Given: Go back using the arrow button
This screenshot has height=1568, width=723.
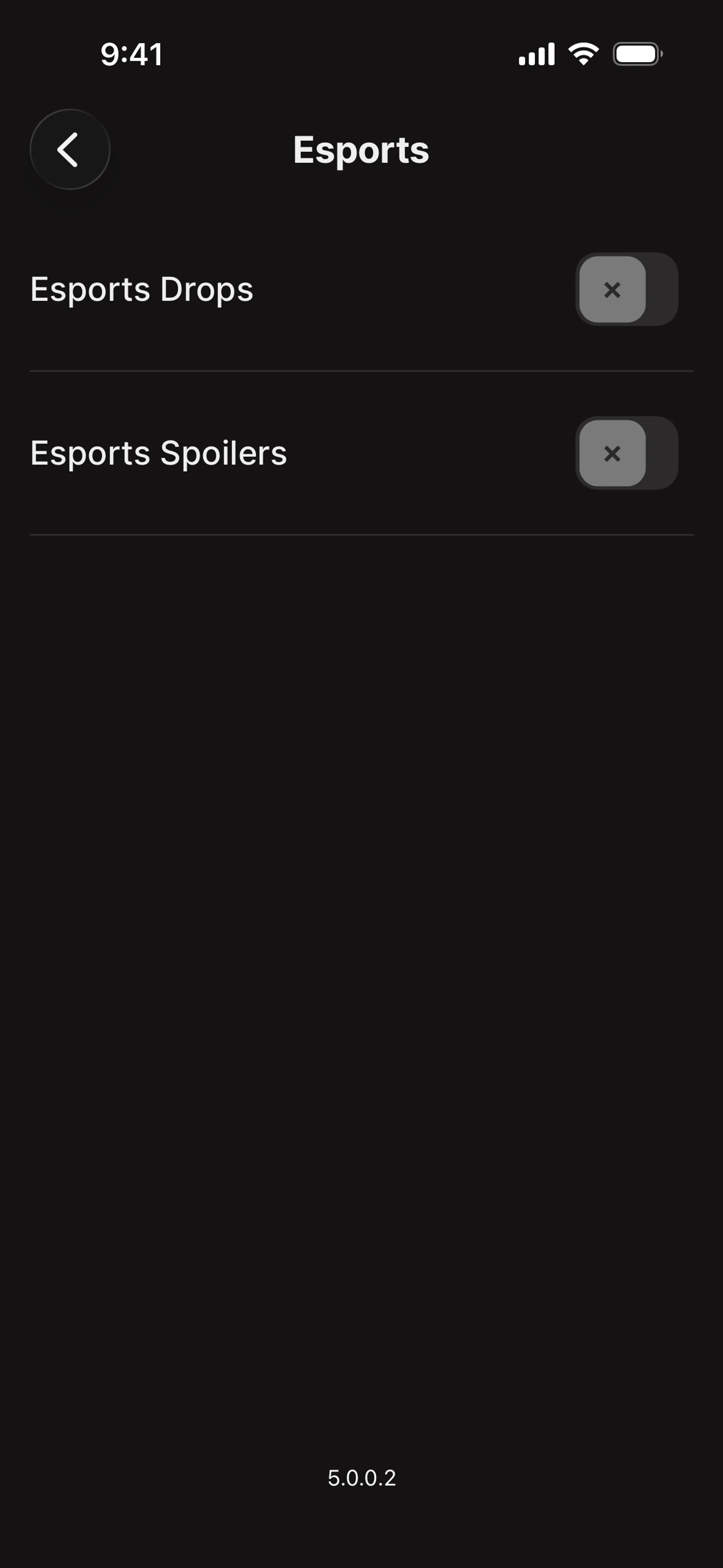Looking at the screenshot, I should (x=69, y=149).
